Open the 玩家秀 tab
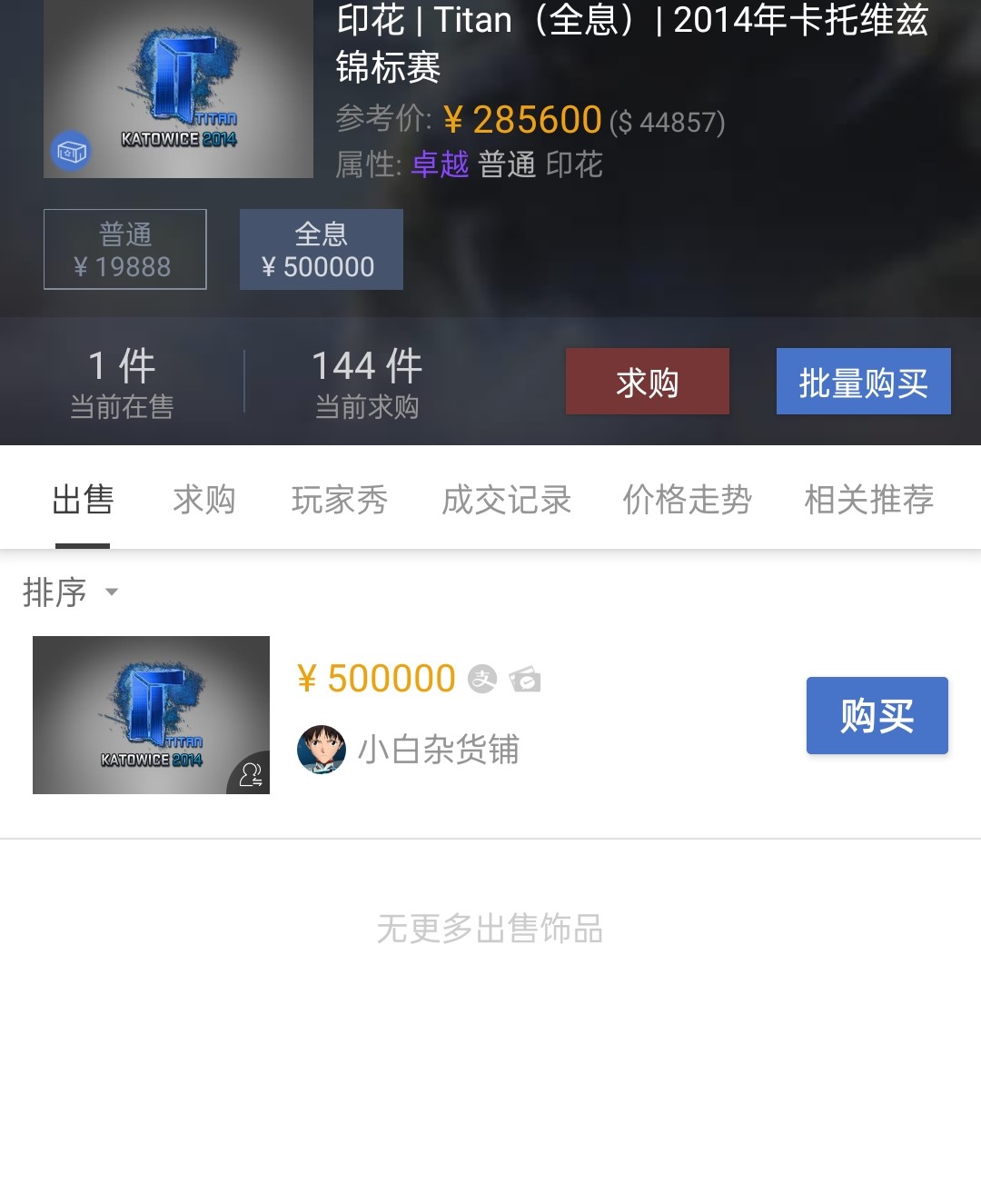Image resolution: width=981 pixels, height=1204 pixels. pyautogui.click(x=340, y=500)
